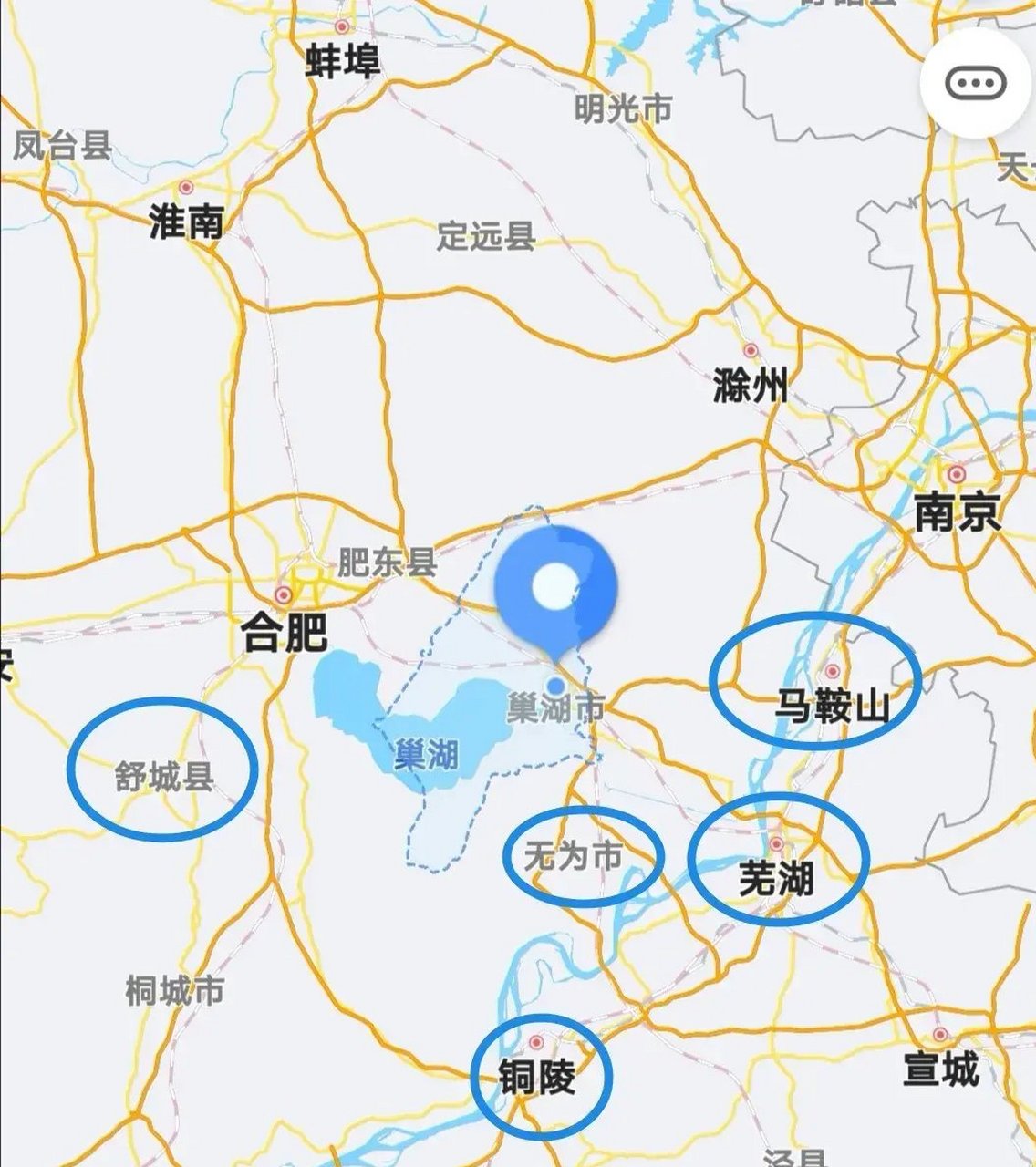Select the 芜湖 red city dot
This screenshot has width=1036, height=1167.
[776, 843]
